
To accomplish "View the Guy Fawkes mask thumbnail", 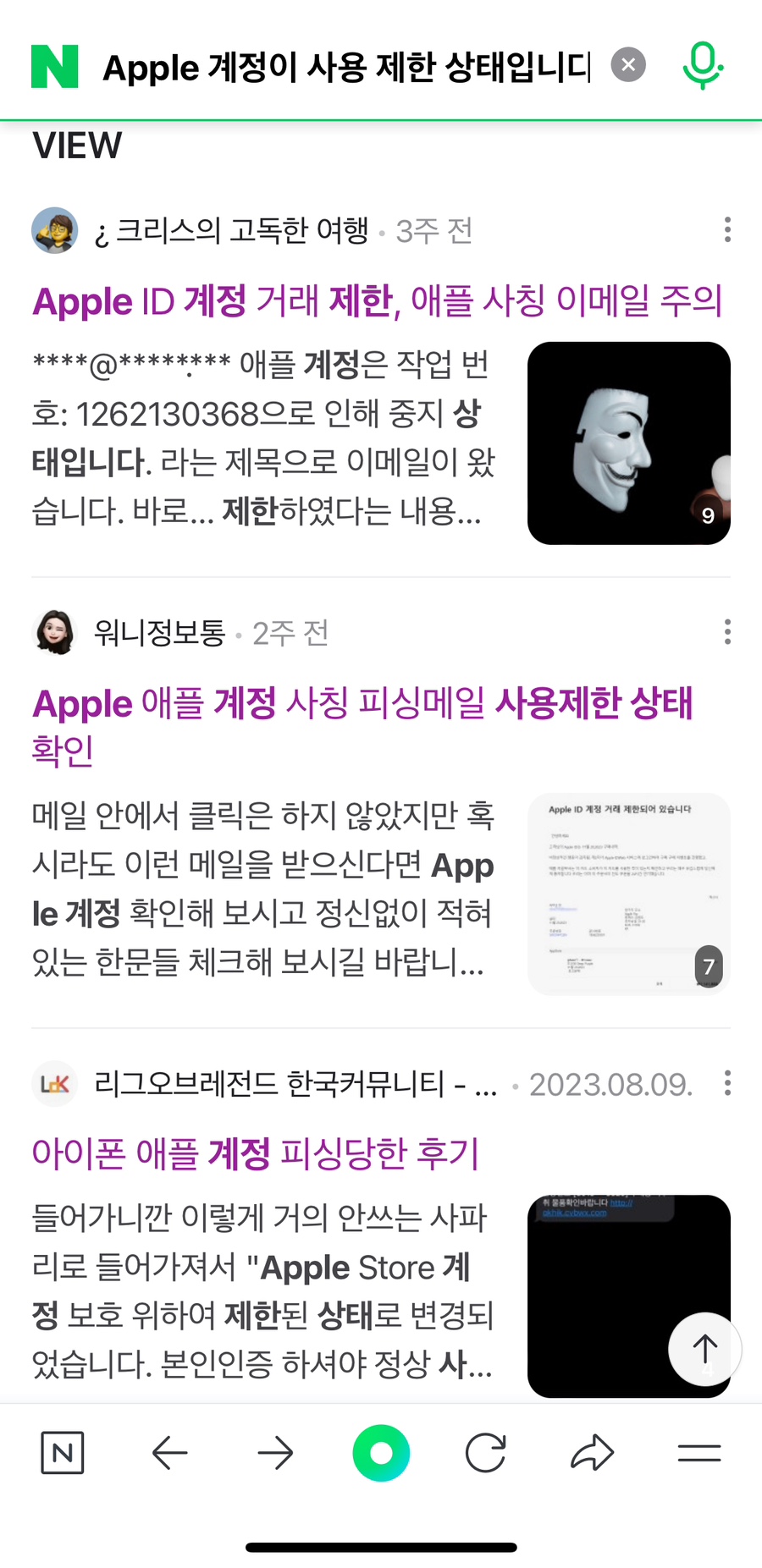I will tap(628, 443).
